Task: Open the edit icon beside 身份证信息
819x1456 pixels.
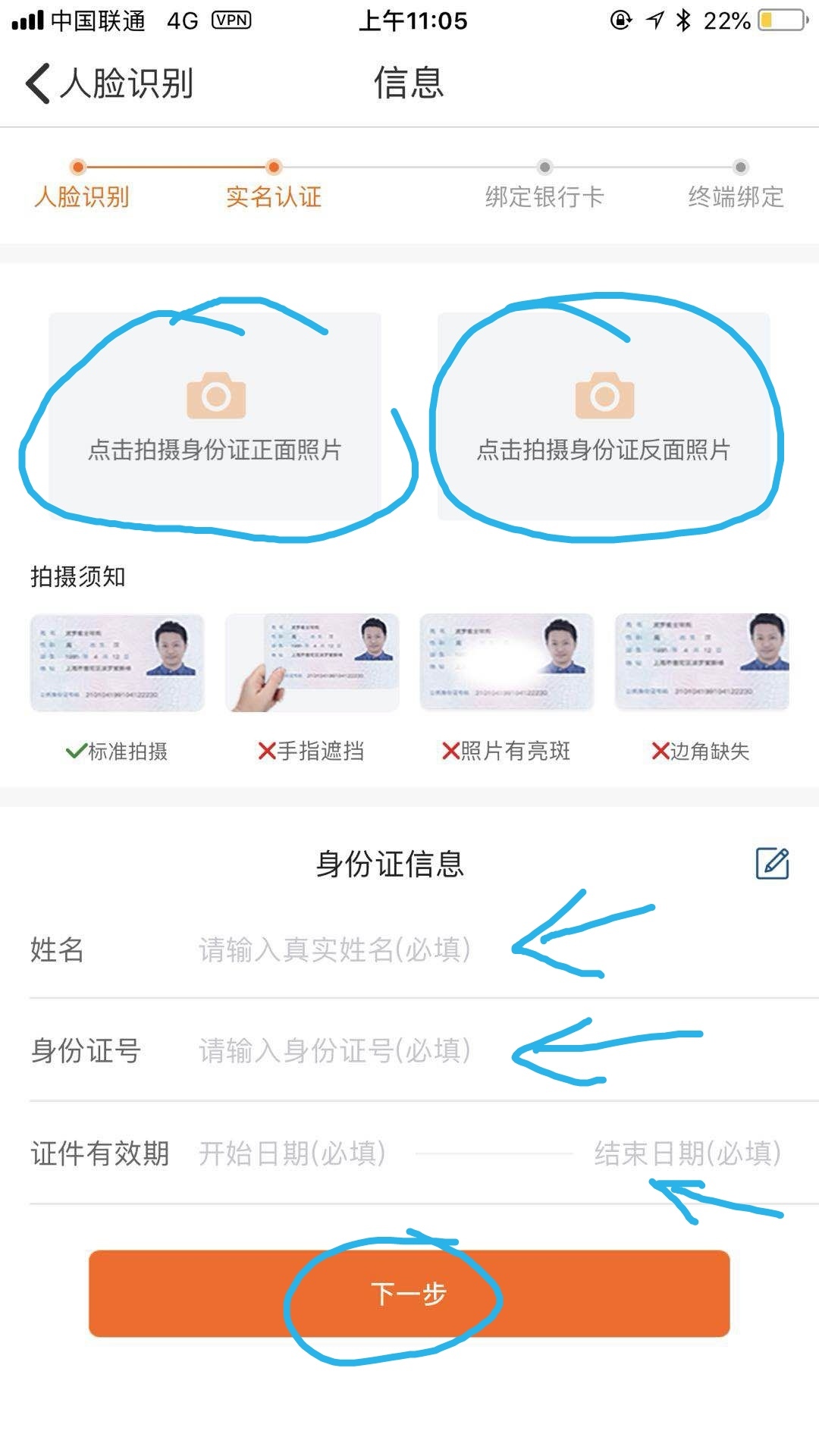Action: point(772,864)
